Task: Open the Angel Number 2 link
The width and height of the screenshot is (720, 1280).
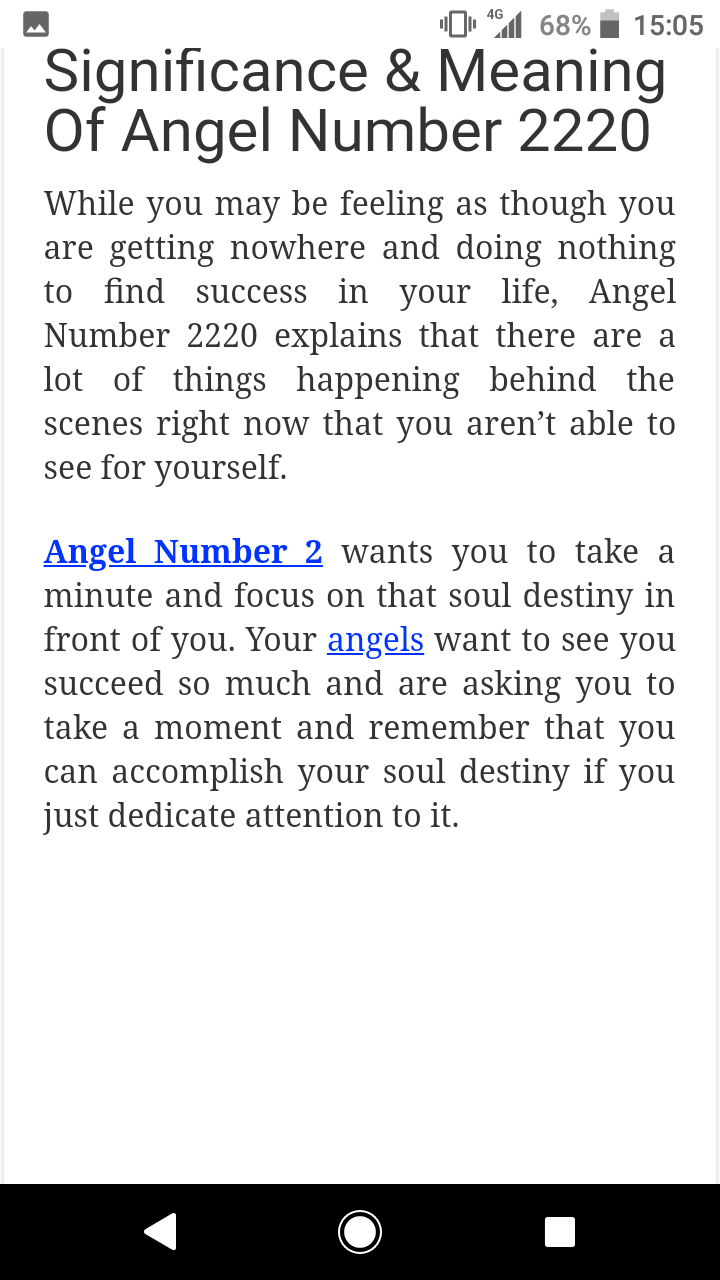Action: pyautogui.click(x=183, y=552)
